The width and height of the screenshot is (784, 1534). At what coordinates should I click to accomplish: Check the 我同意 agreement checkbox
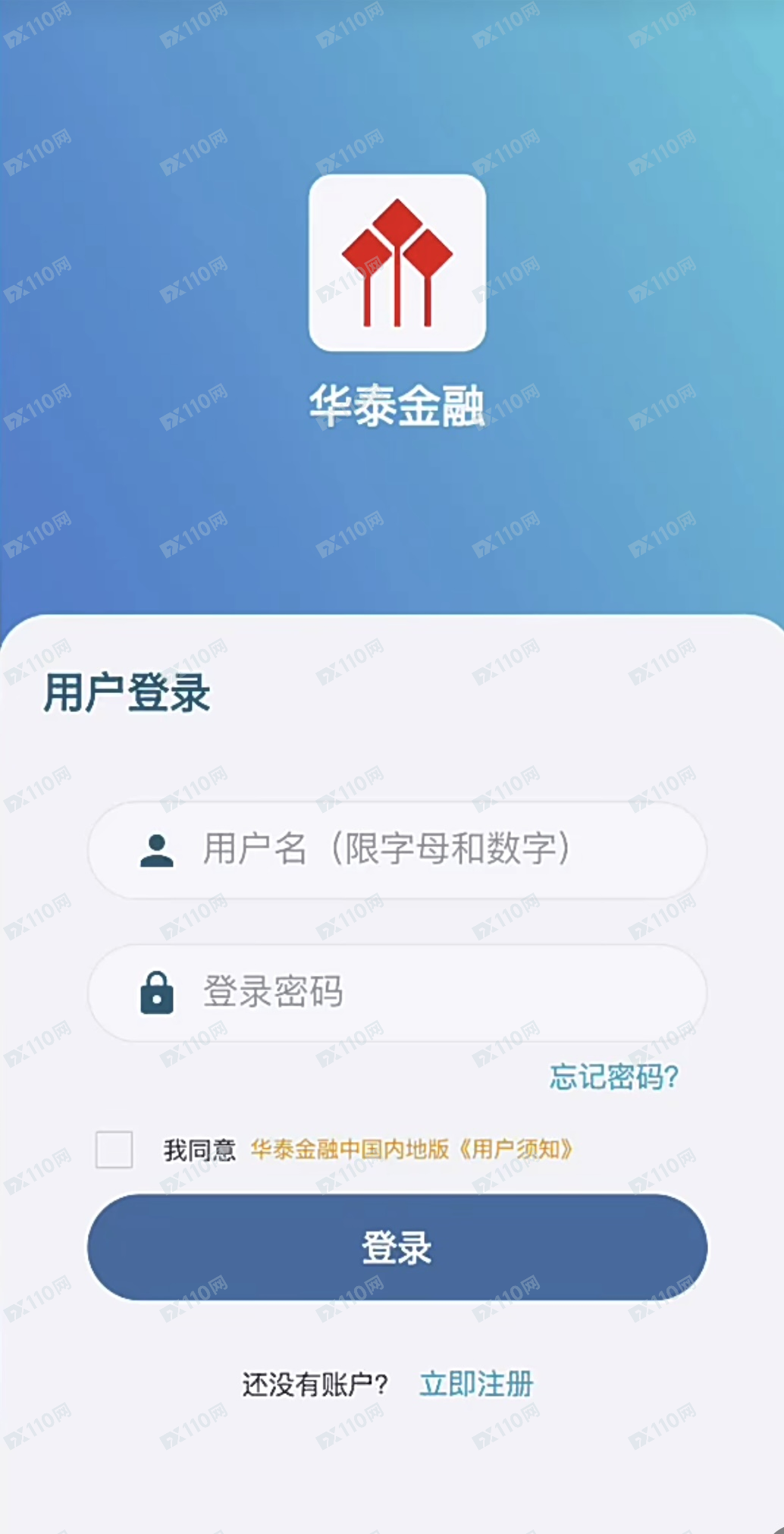(x=114, y=1150)
